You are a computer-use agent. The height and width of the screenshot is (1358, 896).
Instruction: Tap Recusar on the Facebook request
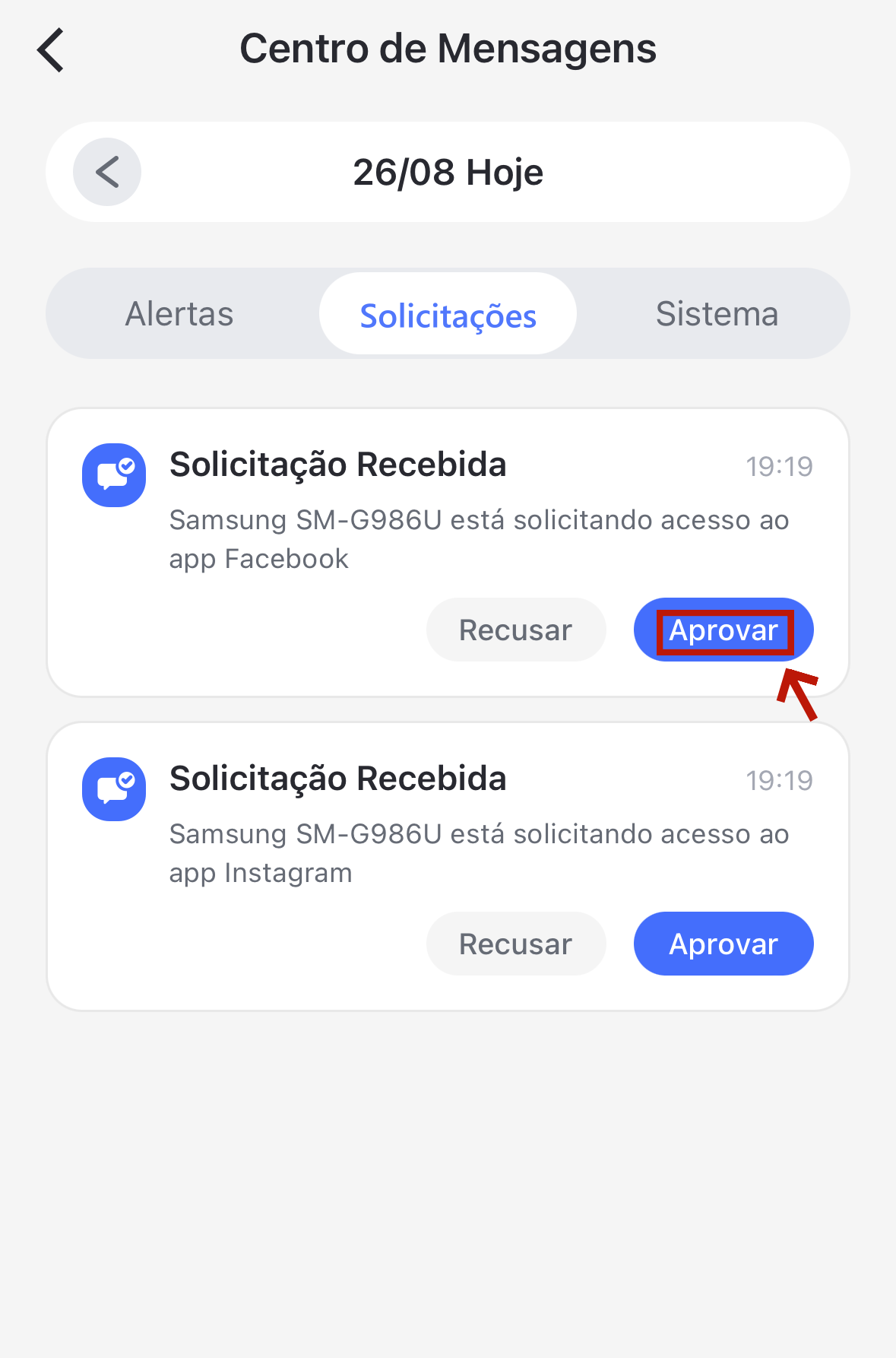515,629
